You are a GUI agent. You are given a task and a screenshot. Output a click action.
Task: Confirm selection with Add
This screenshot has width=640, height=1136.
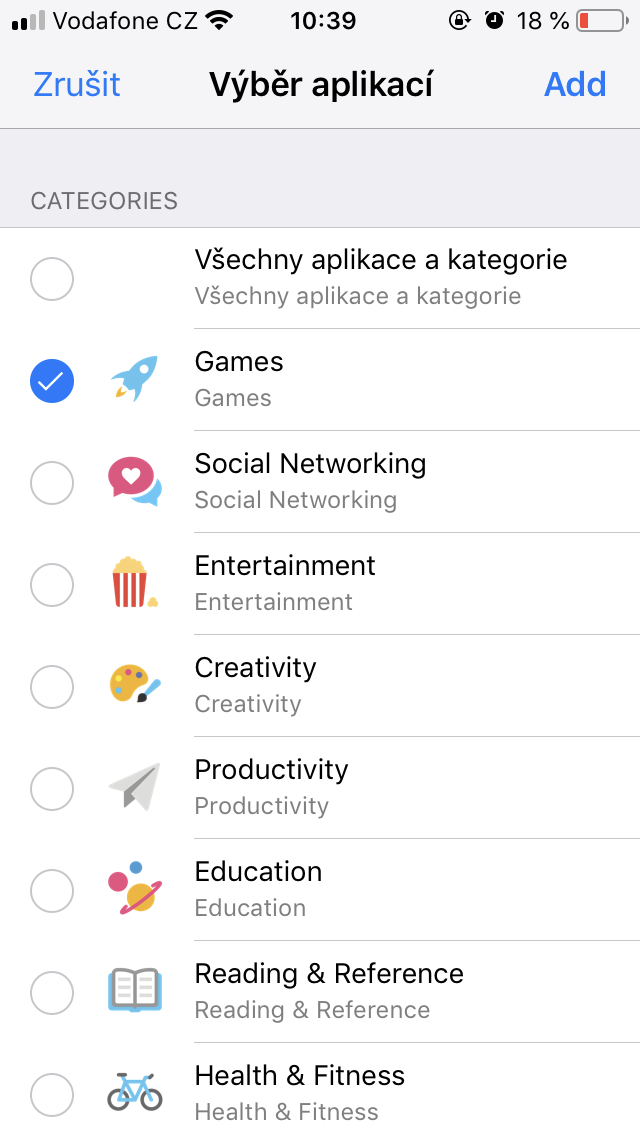575,85
